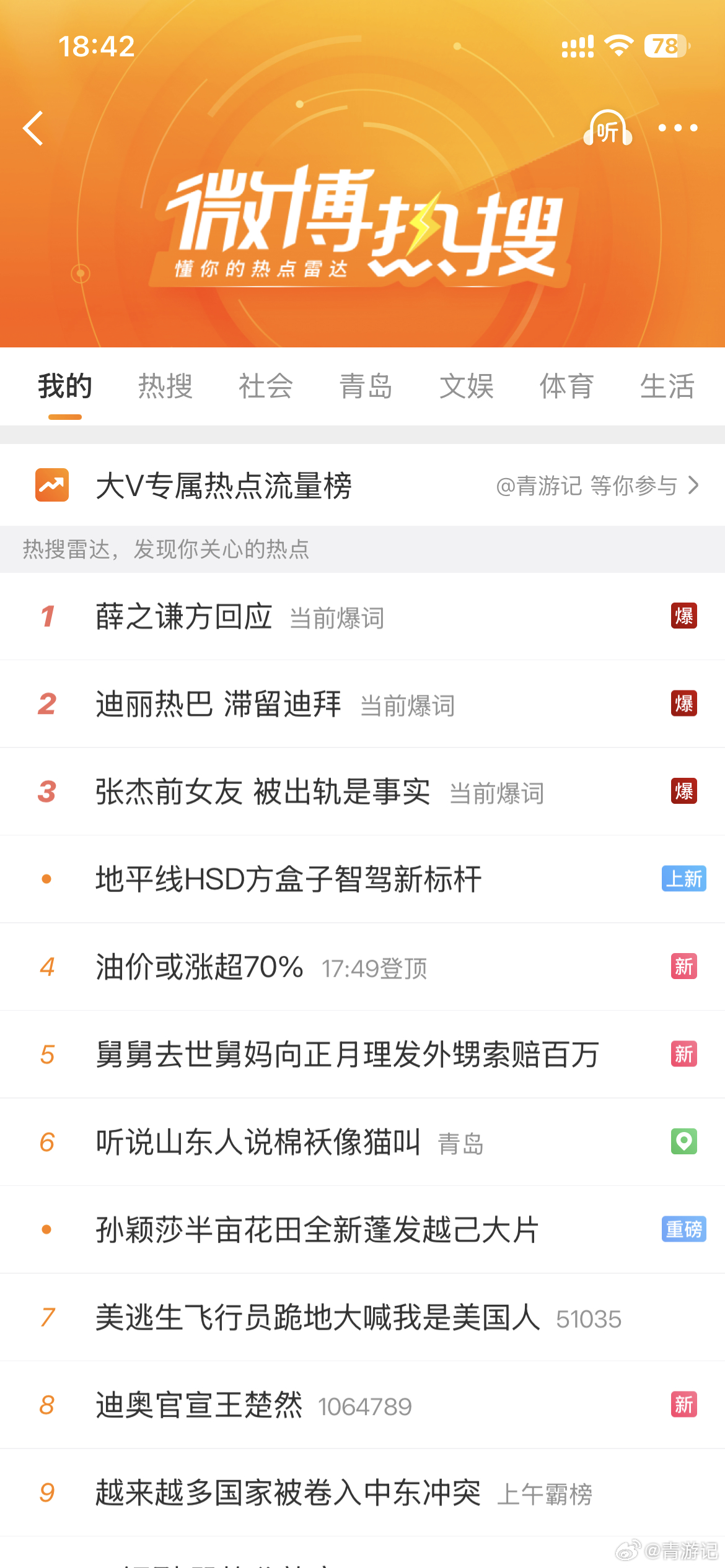Tap the 爆 badge on 迪丽热巴 滞留迪拜
725x1568 pixels.
683,704
